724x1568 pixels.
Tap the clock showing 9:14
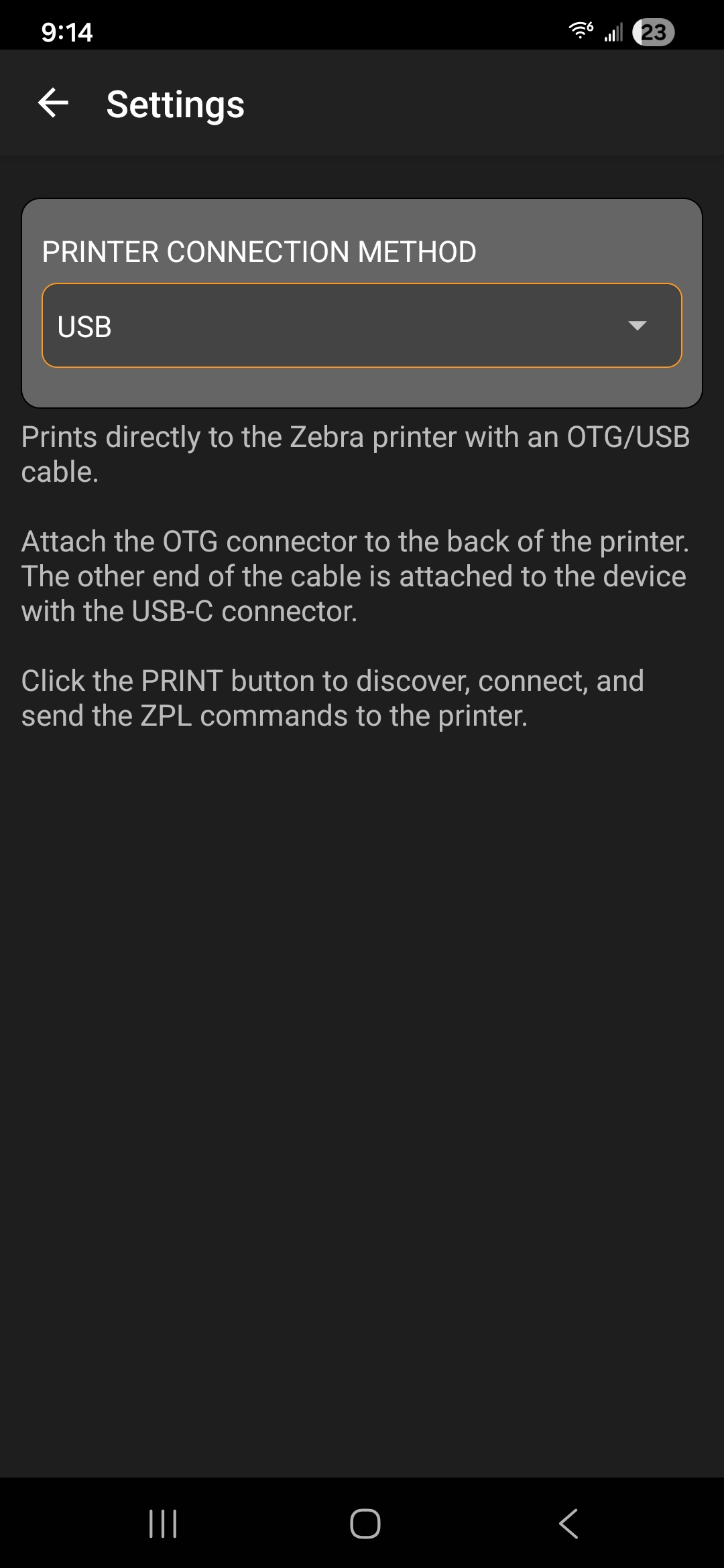pos(67,31)
